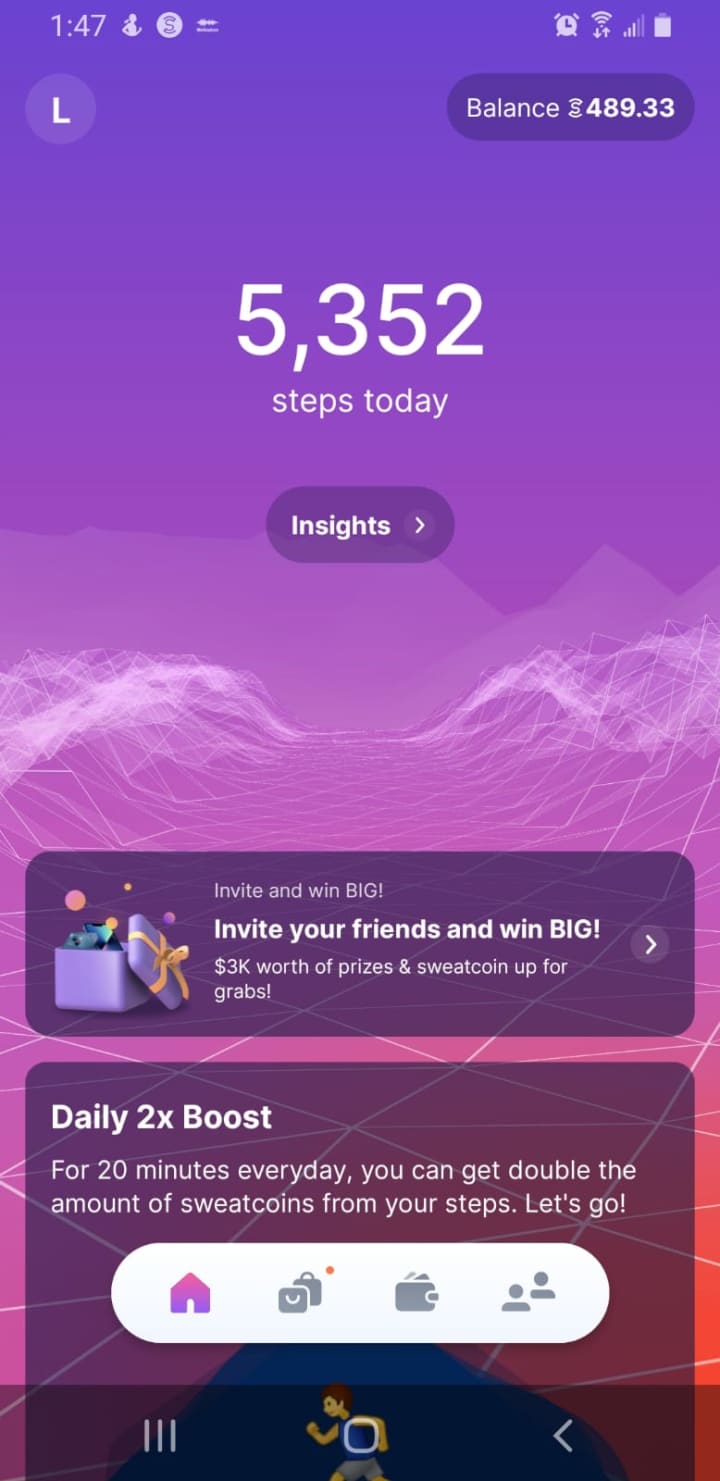Switch to the marketplace shopping bags tab
The image size is (720, 1481).
[x=302, y=1294]
